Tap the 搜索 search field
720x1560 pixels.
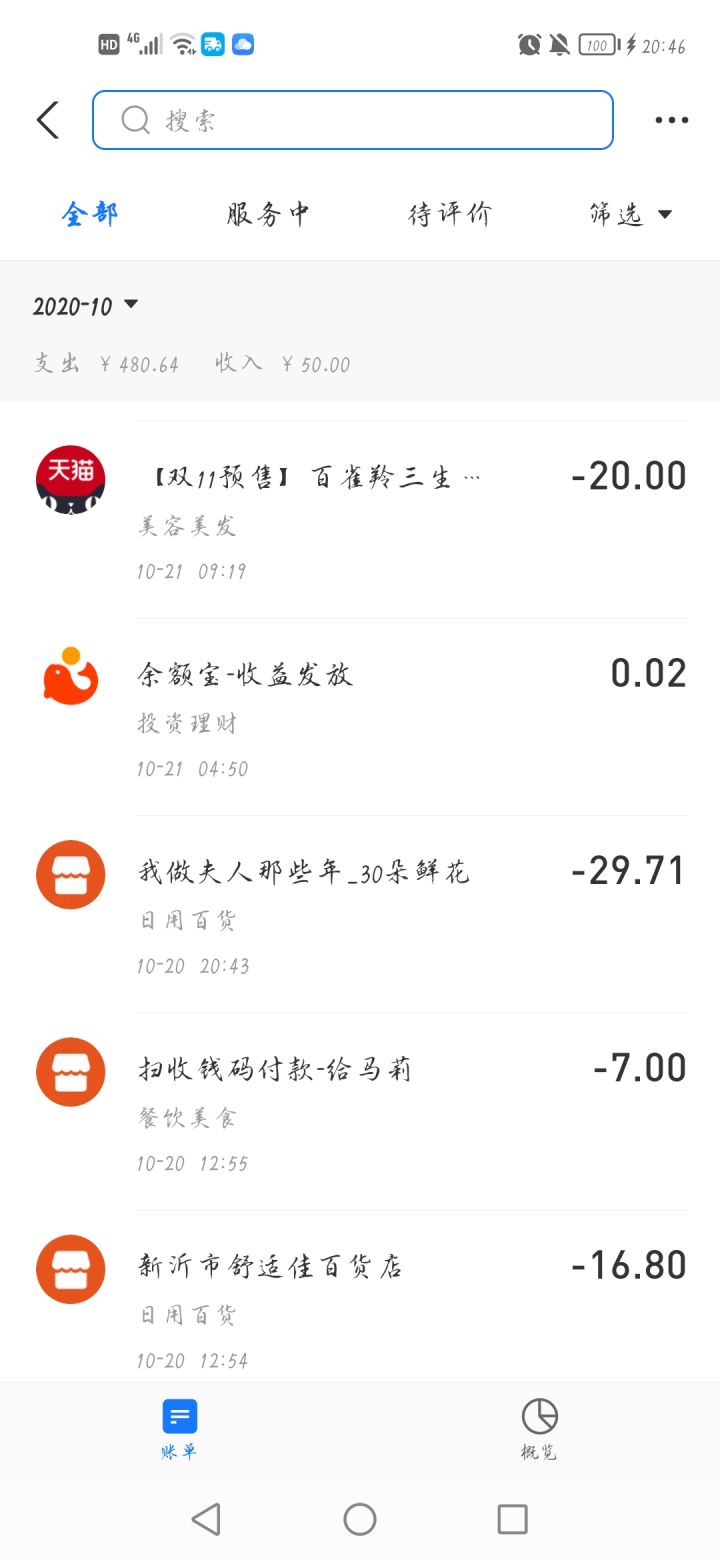point(352,120)
